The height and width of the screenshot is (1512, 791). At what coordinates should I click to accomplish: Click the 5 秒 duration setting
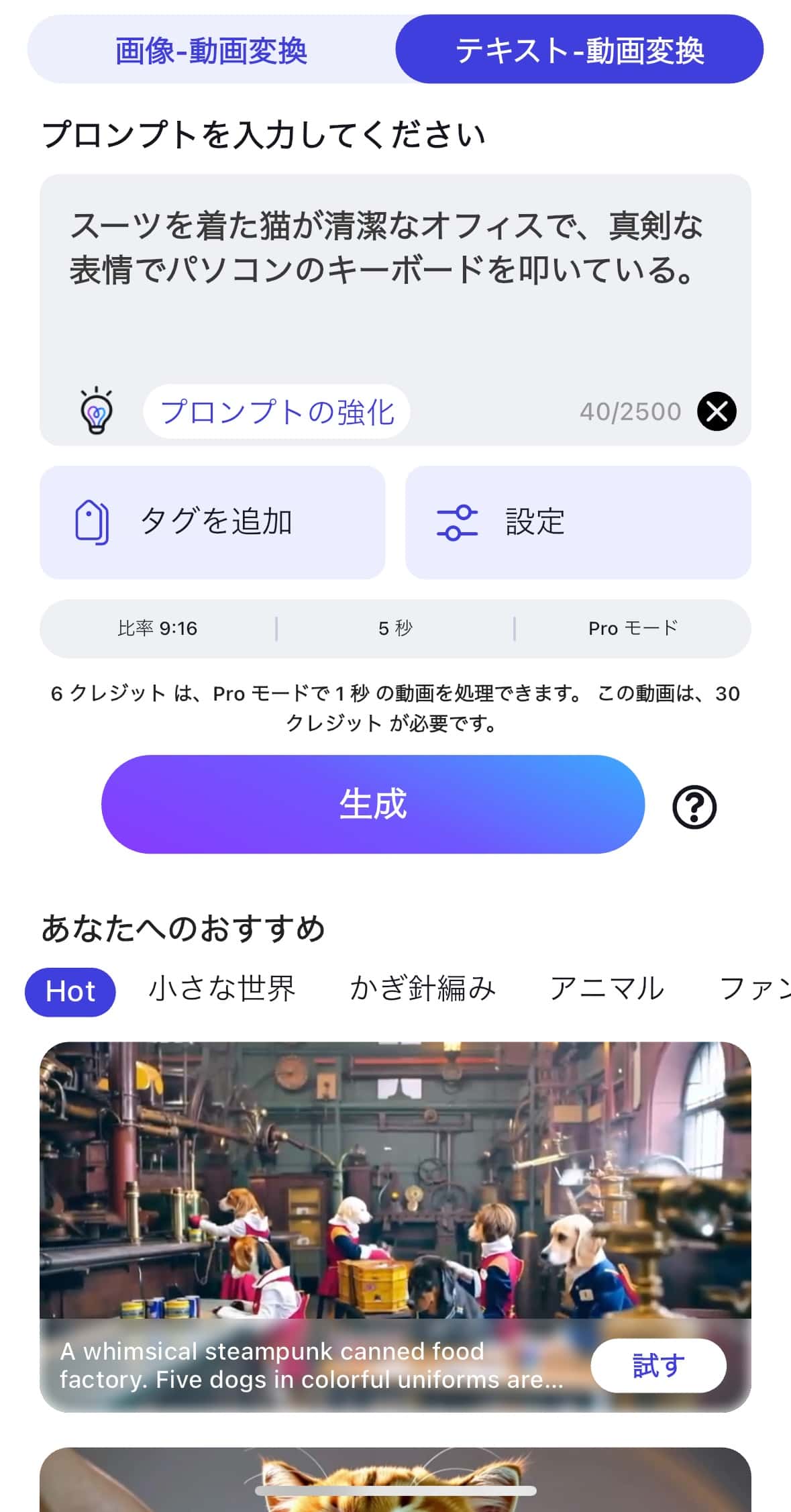[x=395, y=628]
